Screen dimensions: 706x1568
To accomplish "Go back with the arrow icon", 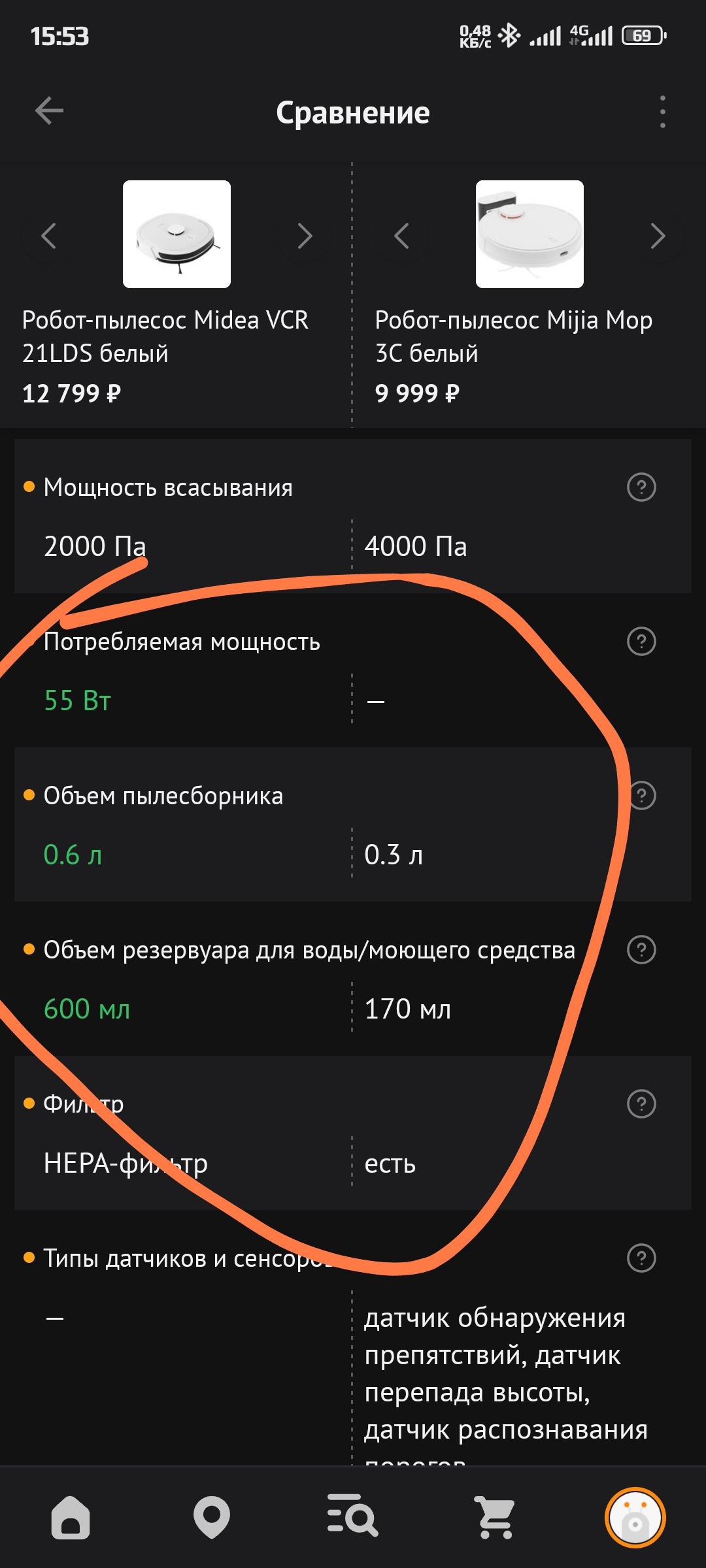I will click(x=47, y=111).
